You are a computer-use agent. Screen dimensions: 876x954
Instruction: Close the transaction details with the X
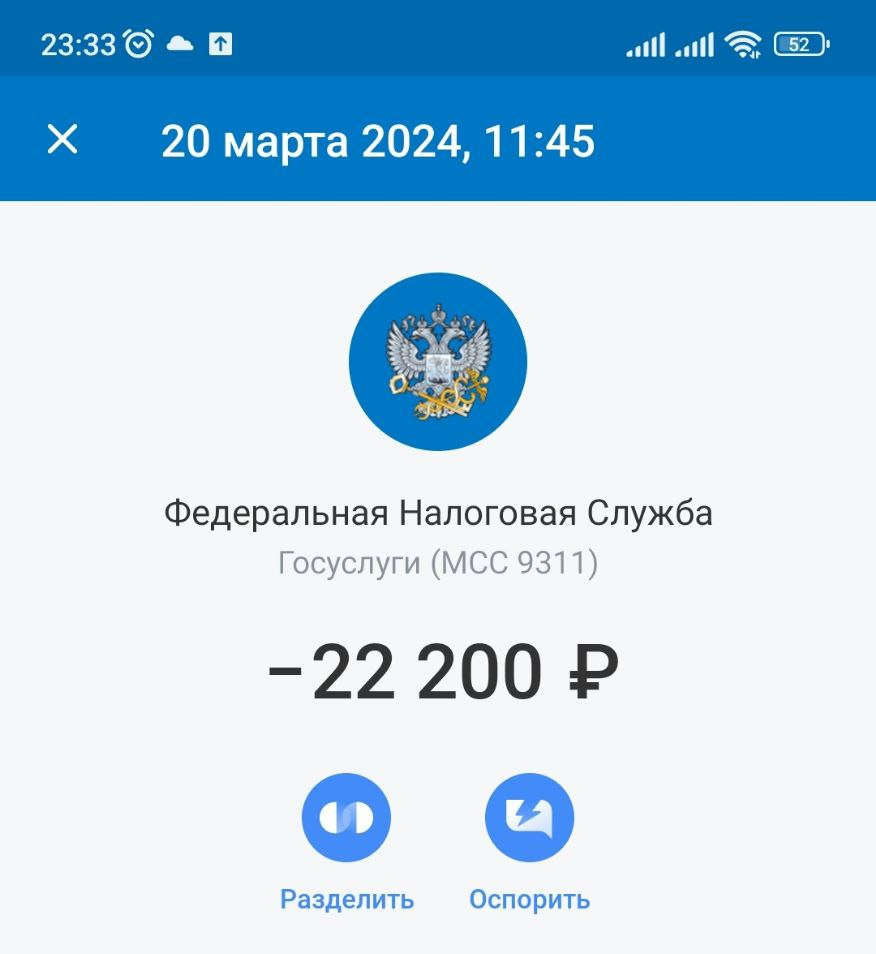64,140
